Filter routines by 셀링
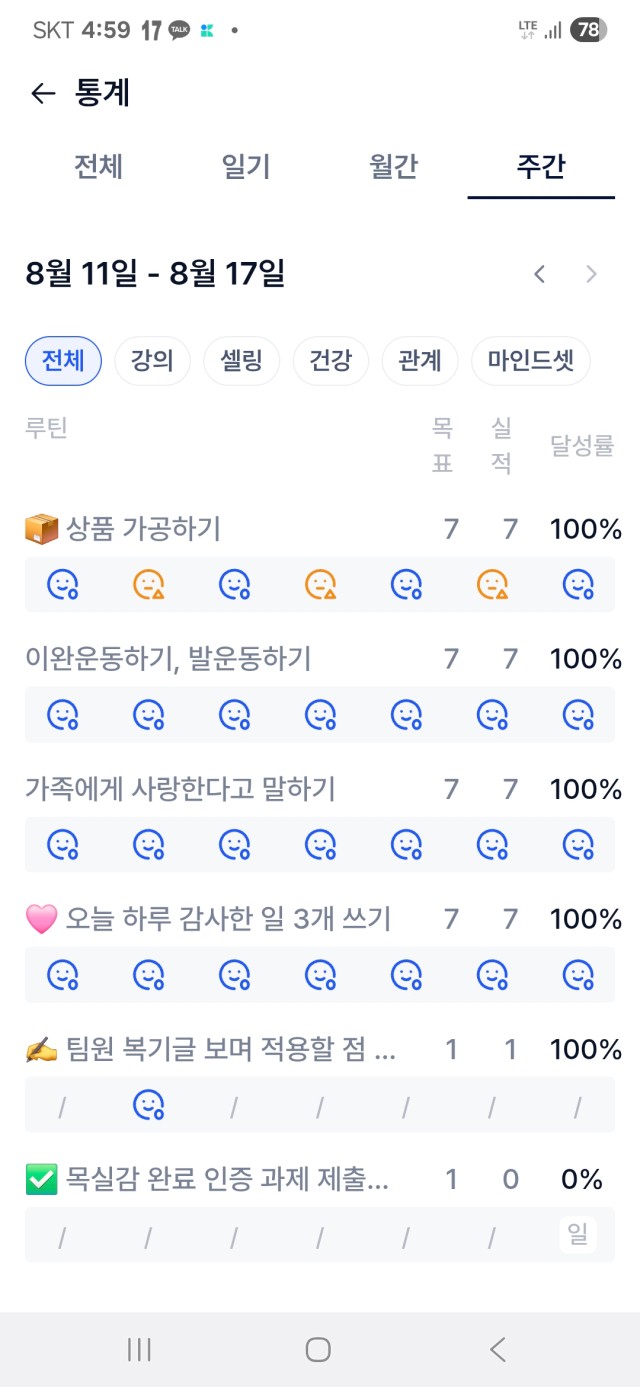 tap(241, 361)
